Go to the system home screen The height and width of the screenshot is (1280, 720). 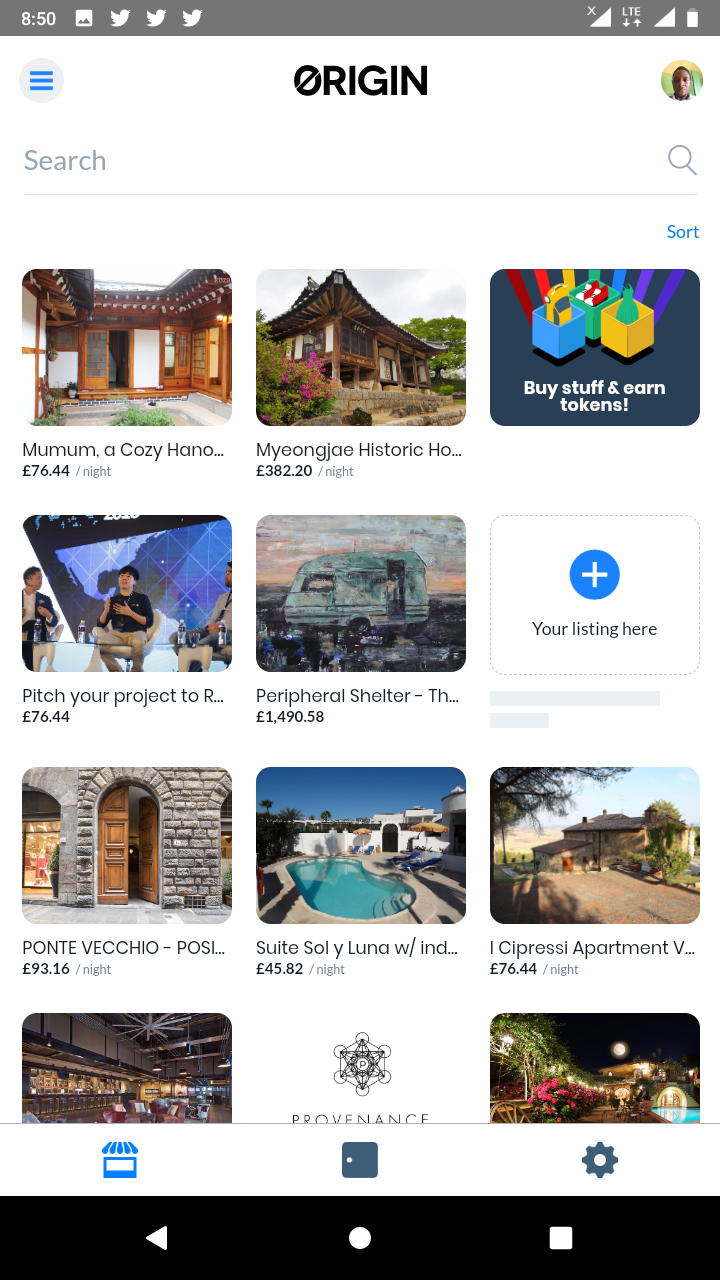360,1238
